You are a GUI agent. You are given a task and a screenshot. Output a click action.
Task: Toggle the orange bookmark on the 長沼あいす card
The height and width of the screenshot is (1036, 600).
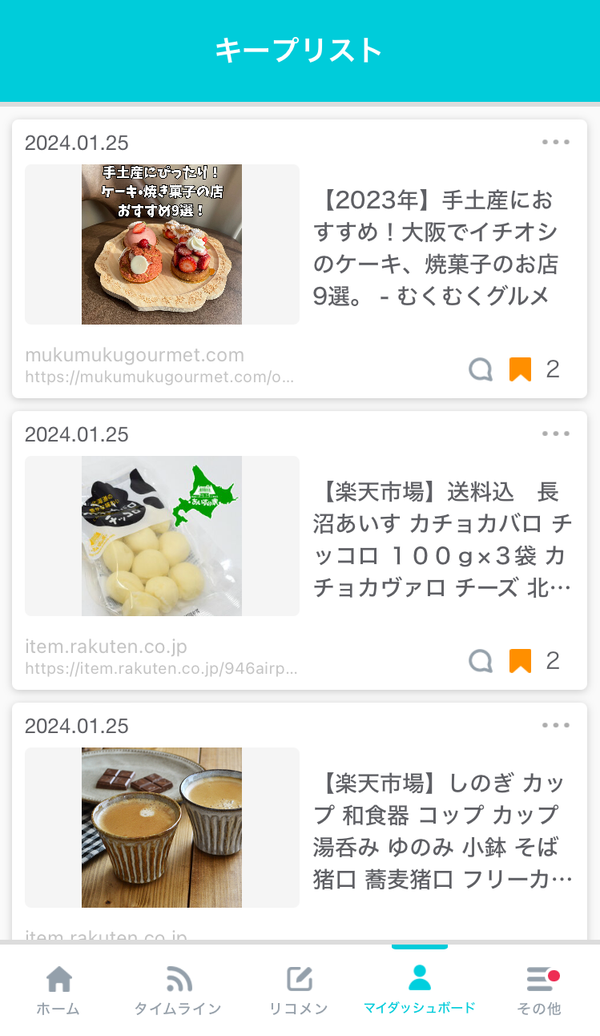tap(520, 661)
